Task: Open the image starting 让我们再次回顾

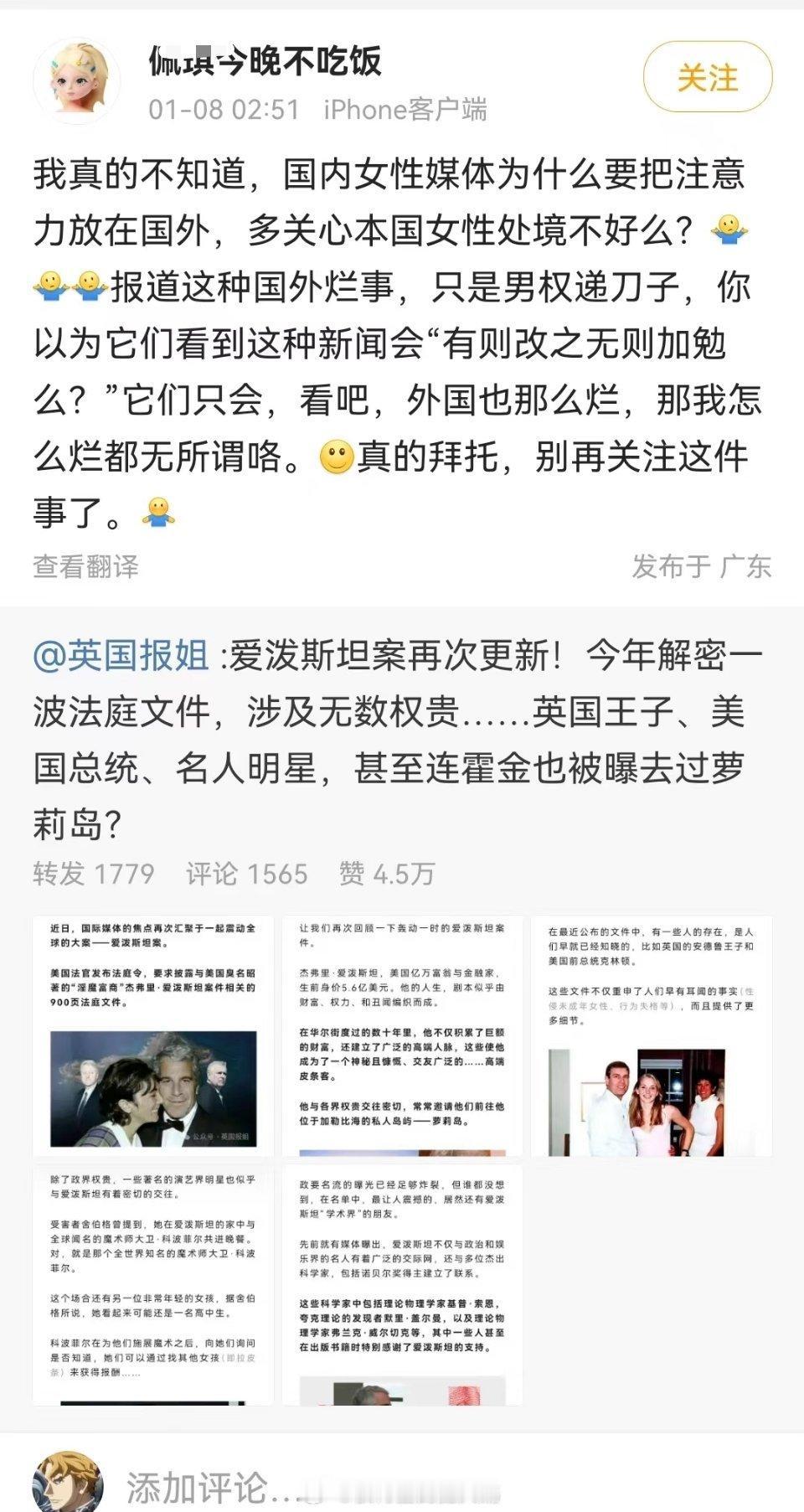Action: click(x=402, y=1035)
